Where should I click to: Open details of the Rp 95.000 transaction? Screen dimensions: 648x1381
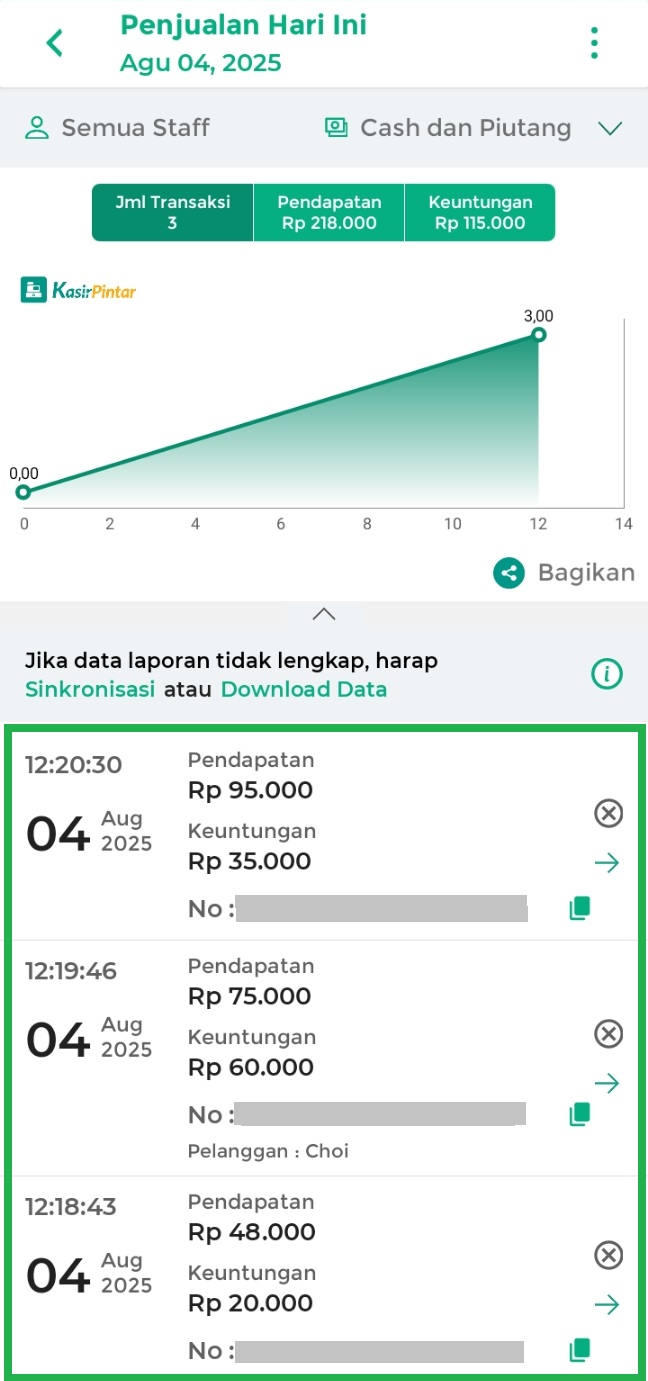coord(607,863)
